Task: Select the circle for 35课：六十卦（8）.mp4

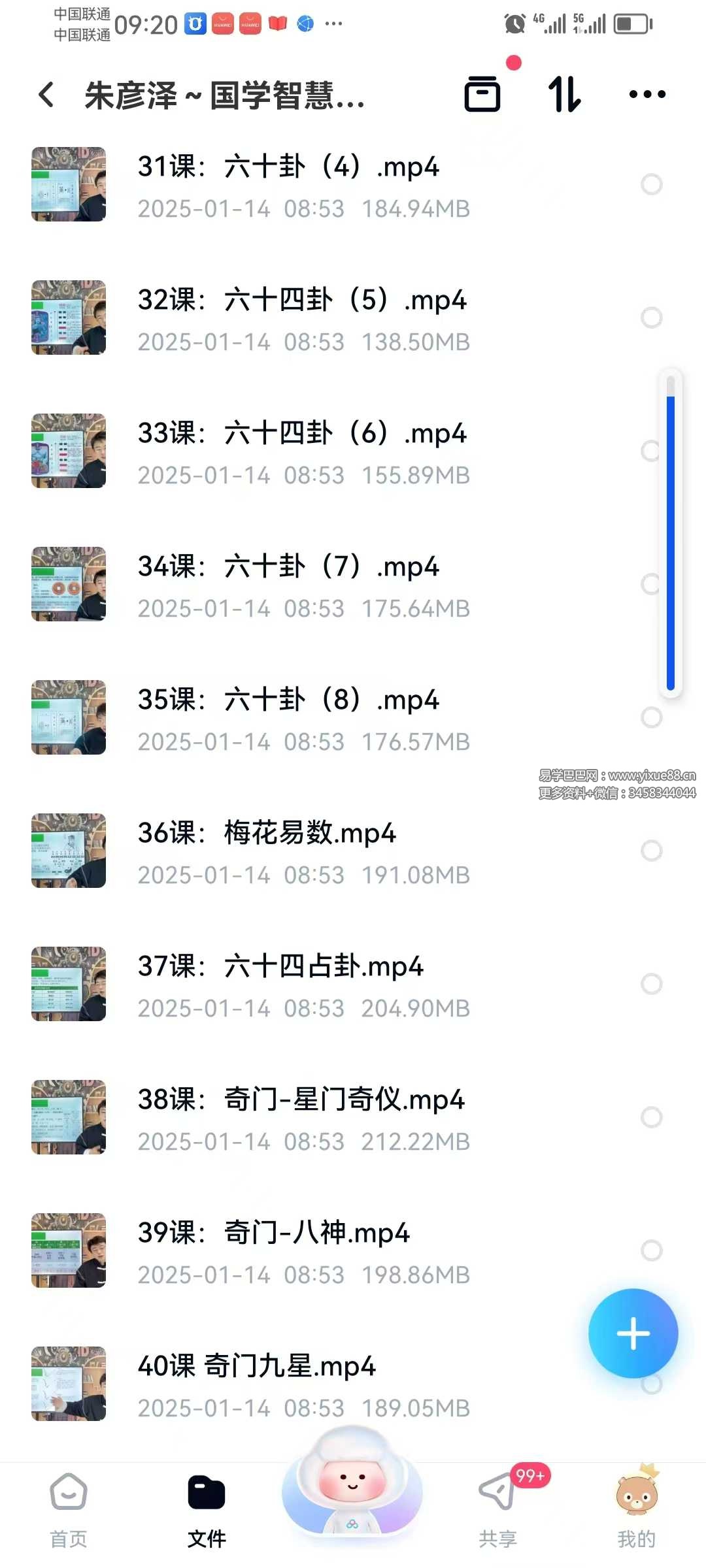Action: [651, 717]
